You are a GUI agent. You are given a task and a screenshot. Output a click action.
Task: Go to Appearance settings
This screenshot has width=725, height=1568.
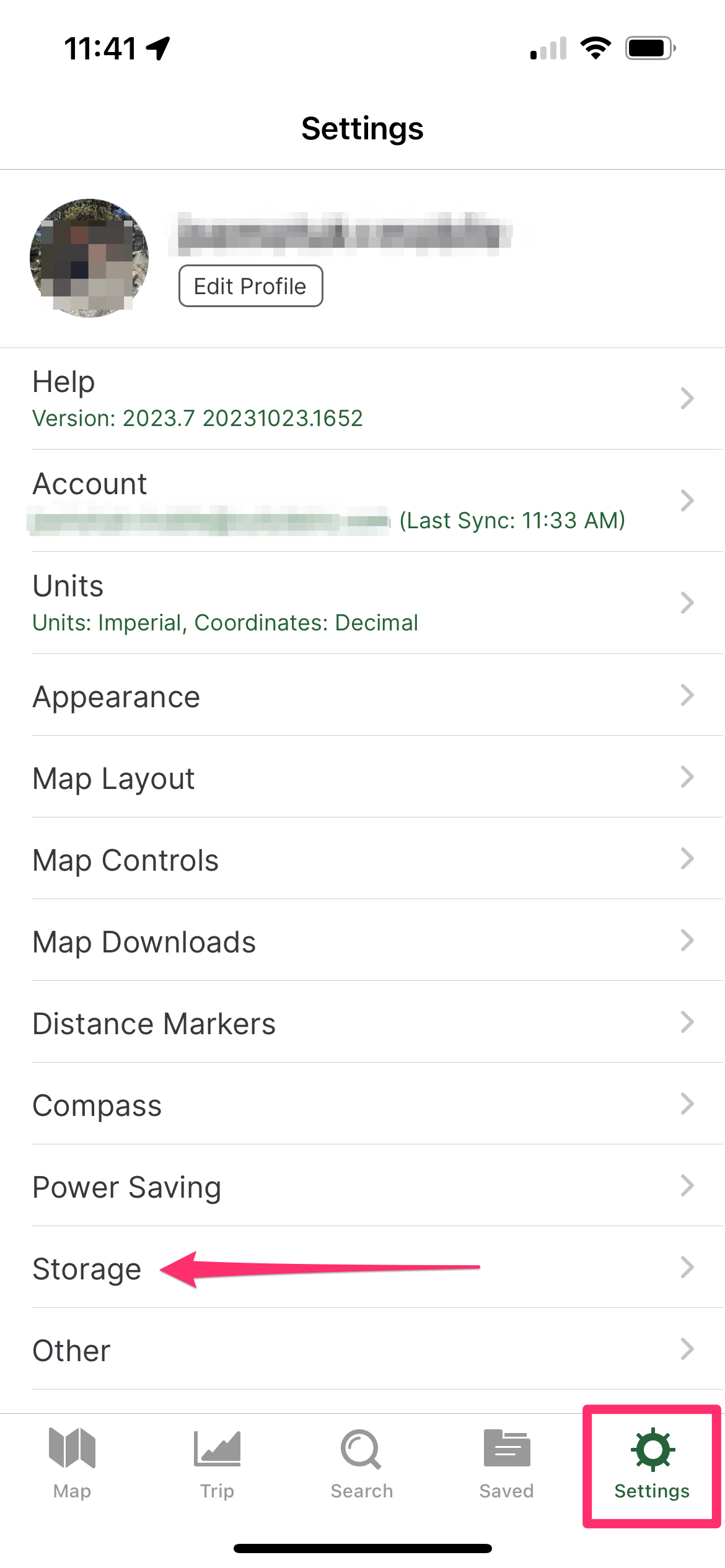point(362,695)
